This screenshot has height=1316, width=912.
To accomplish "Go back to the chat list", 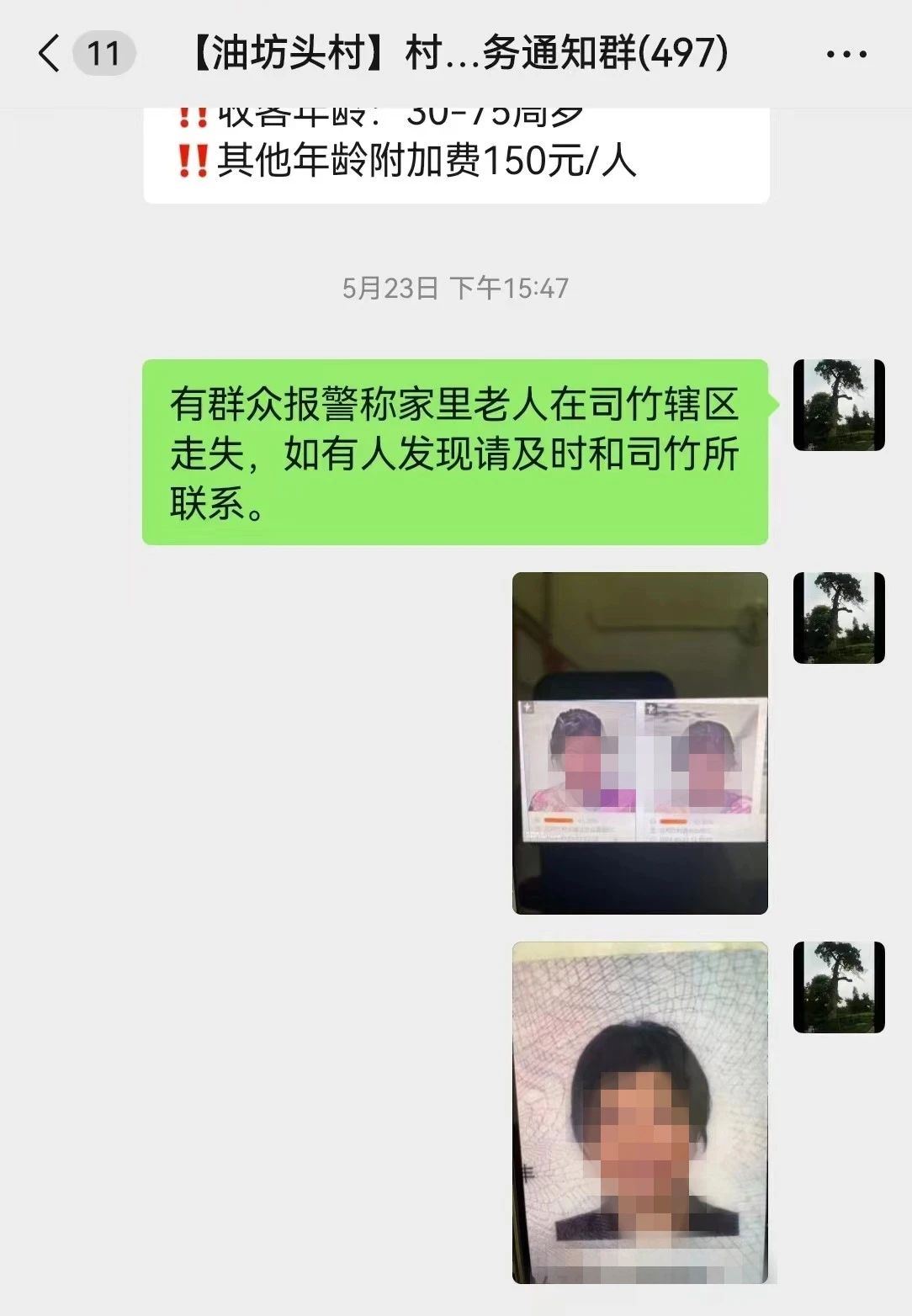I will pos(50,54).
